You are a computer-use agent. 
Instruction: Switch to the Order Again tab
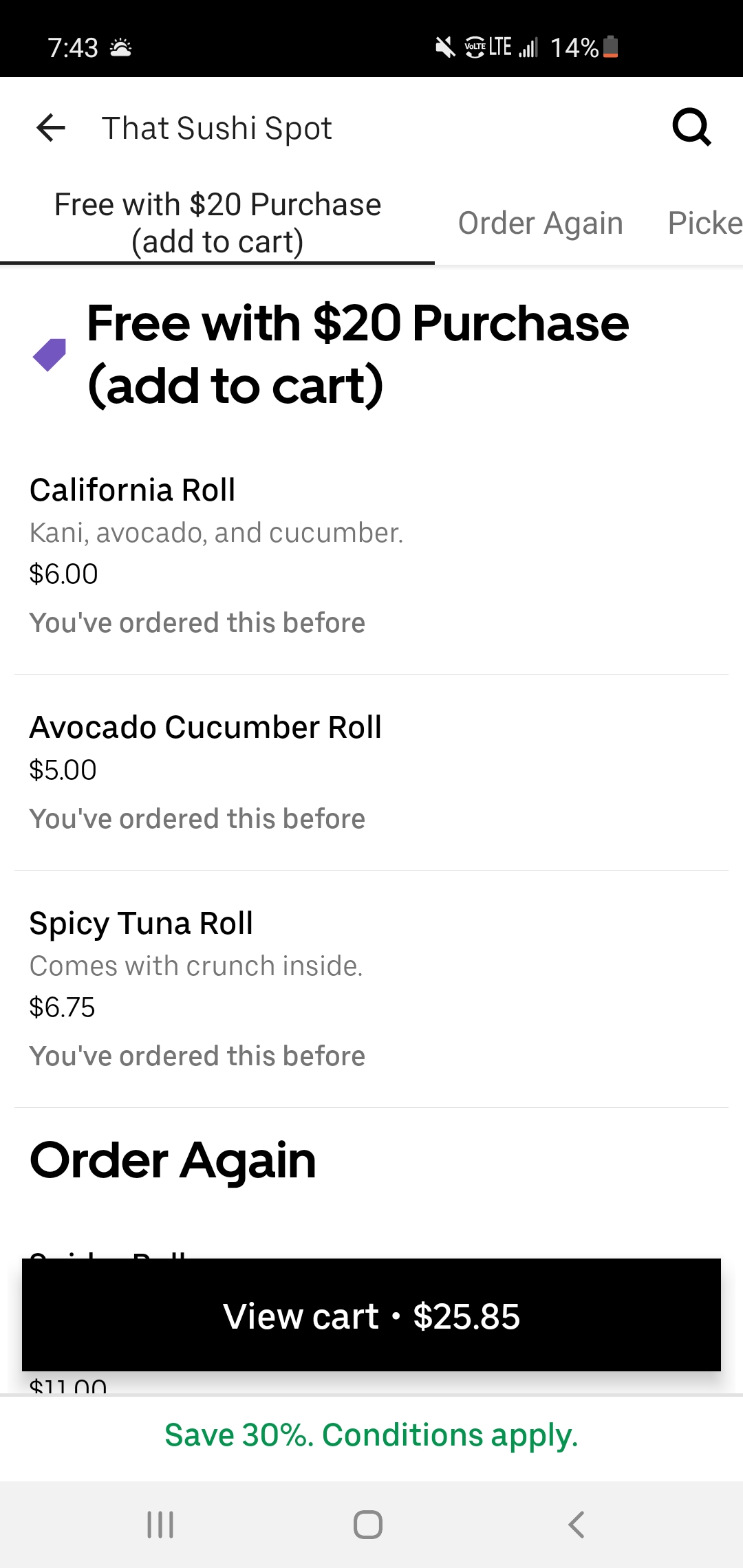(x=541, y=223)
